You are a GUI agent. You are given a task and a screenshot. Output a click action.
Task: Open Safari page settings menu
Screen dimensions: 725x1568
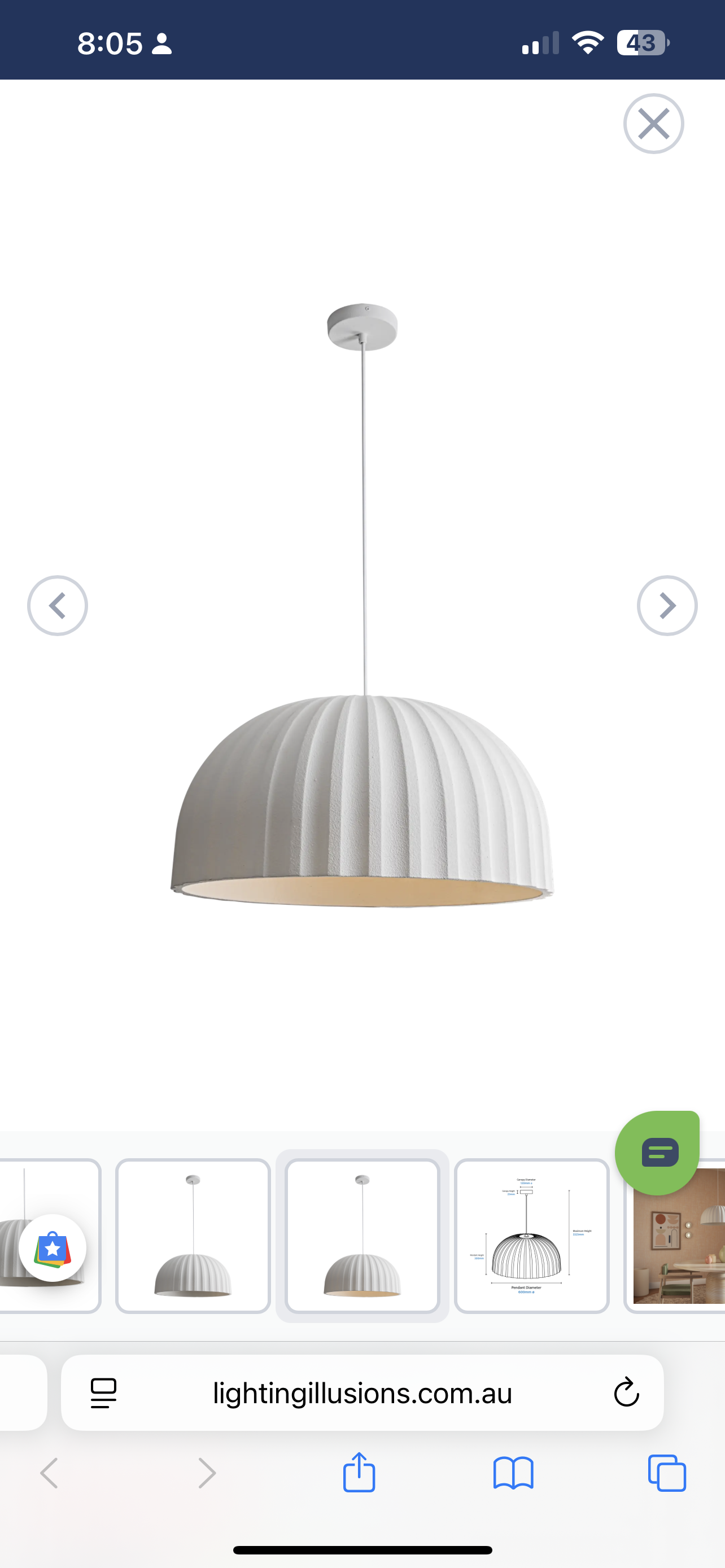(x=103, y=1392)
